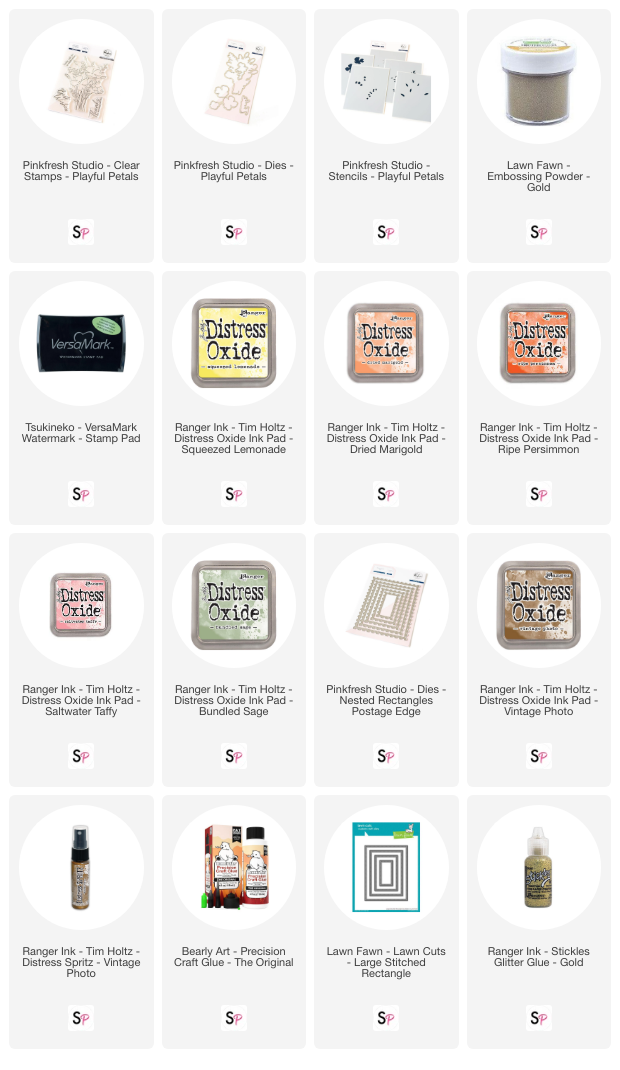Tap SP store button under Stickles Glitter Glue
The width and height of the screenshot is (620, 1070).
coord(539,1018)
